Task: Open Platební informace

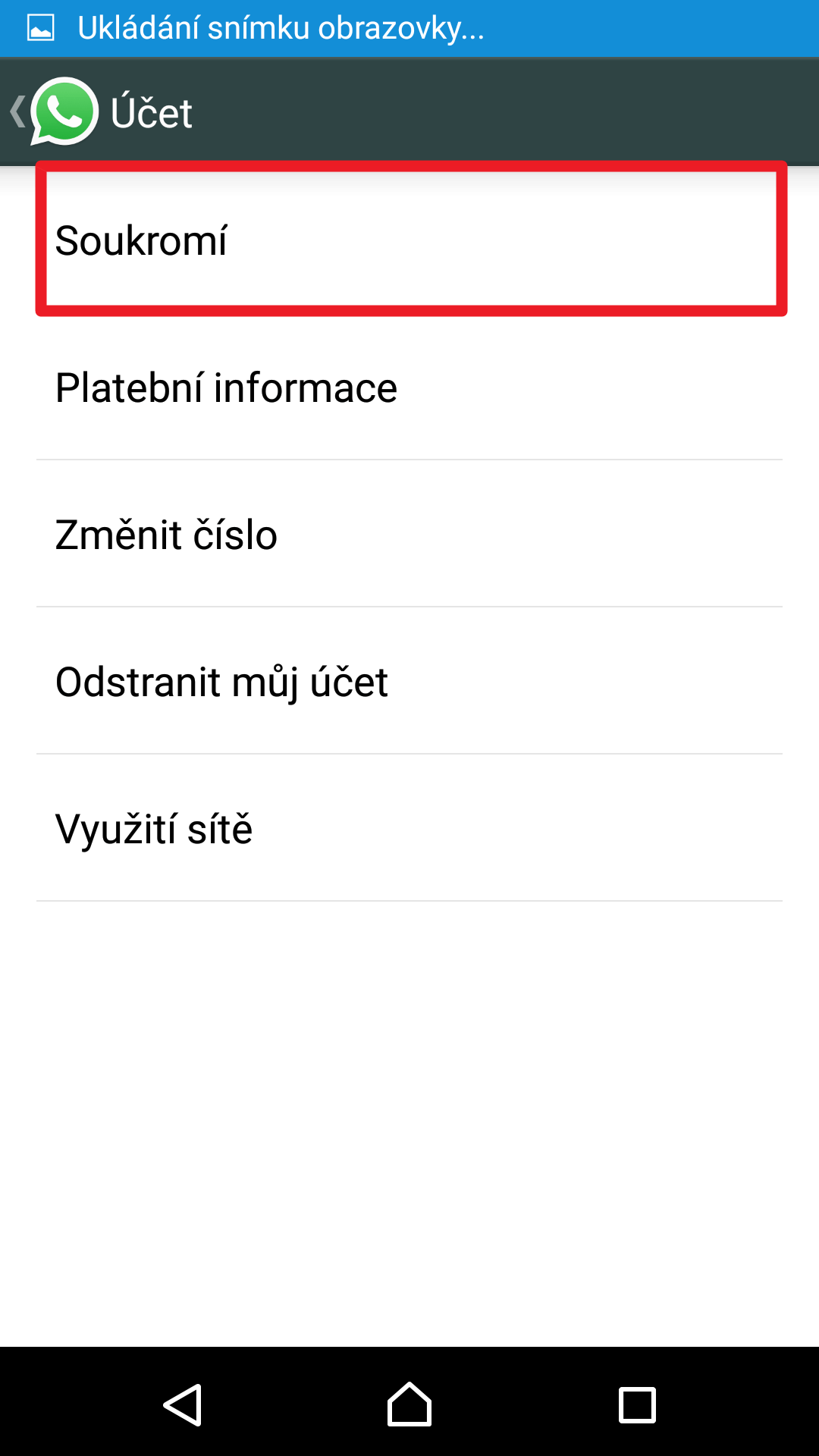Action: pyautogui.click(x=409, y=387)
